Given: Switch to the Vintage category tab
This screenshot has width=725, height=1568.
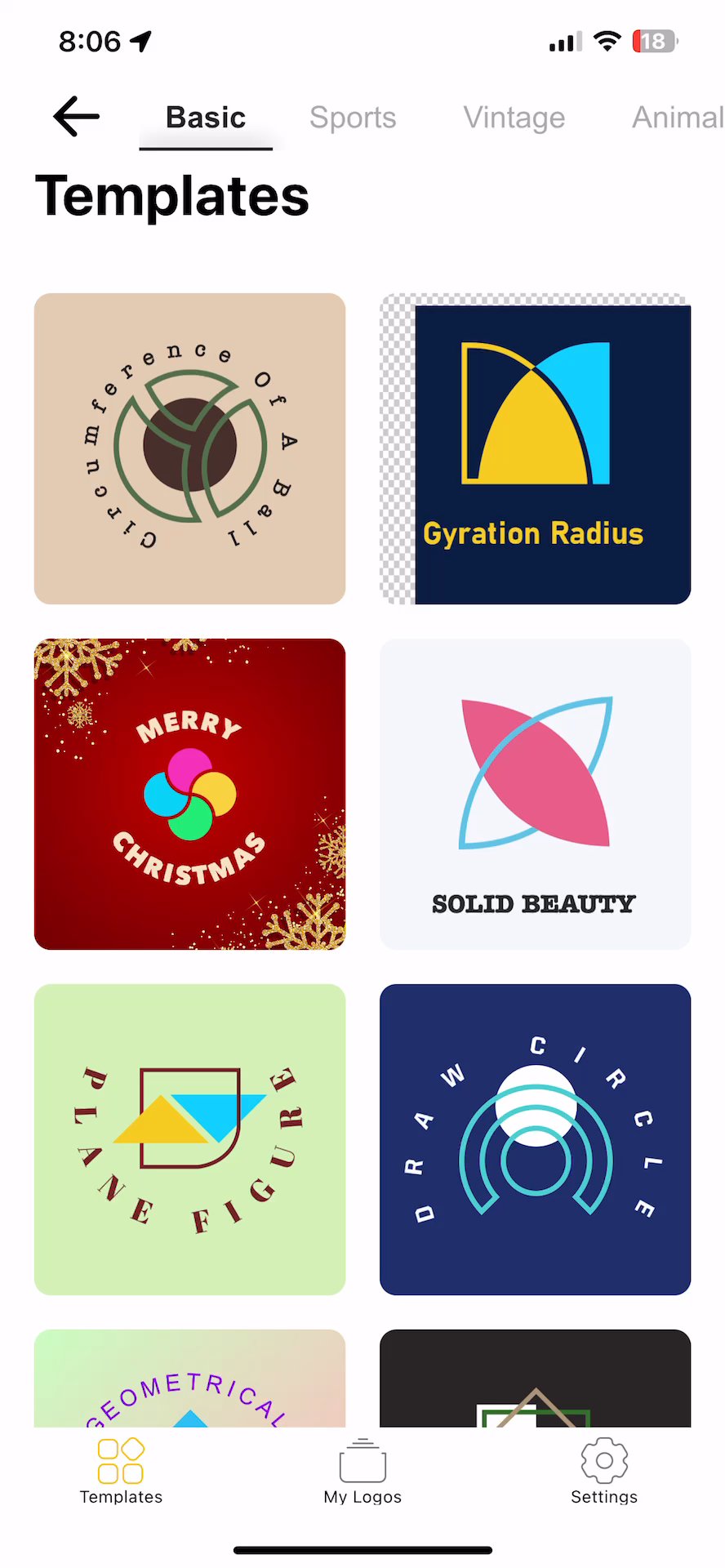Looking at the screenshot, I should coord(514,118).
